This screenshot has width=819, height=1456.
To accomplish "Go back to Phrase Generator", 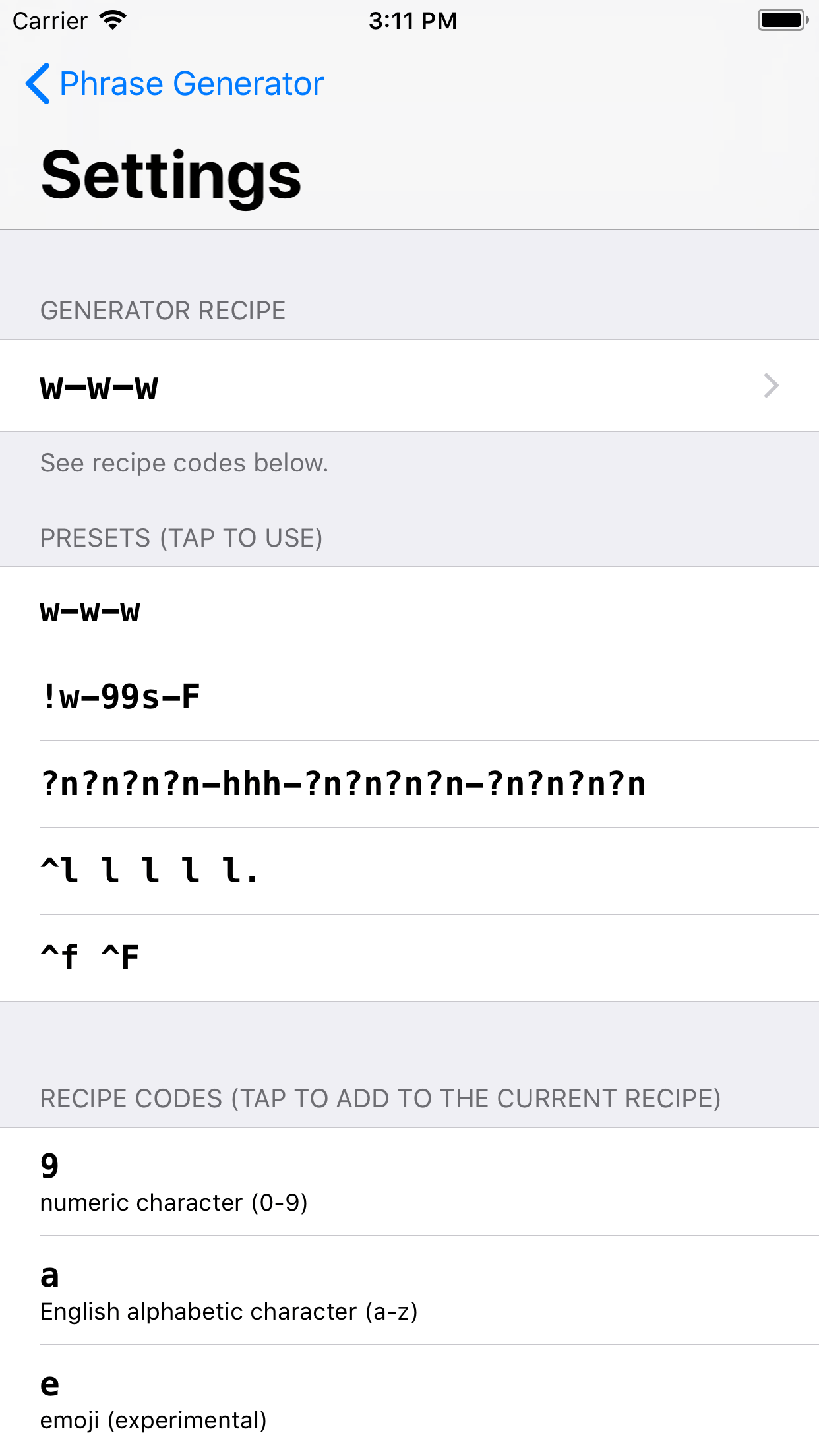I will point(175,84).
